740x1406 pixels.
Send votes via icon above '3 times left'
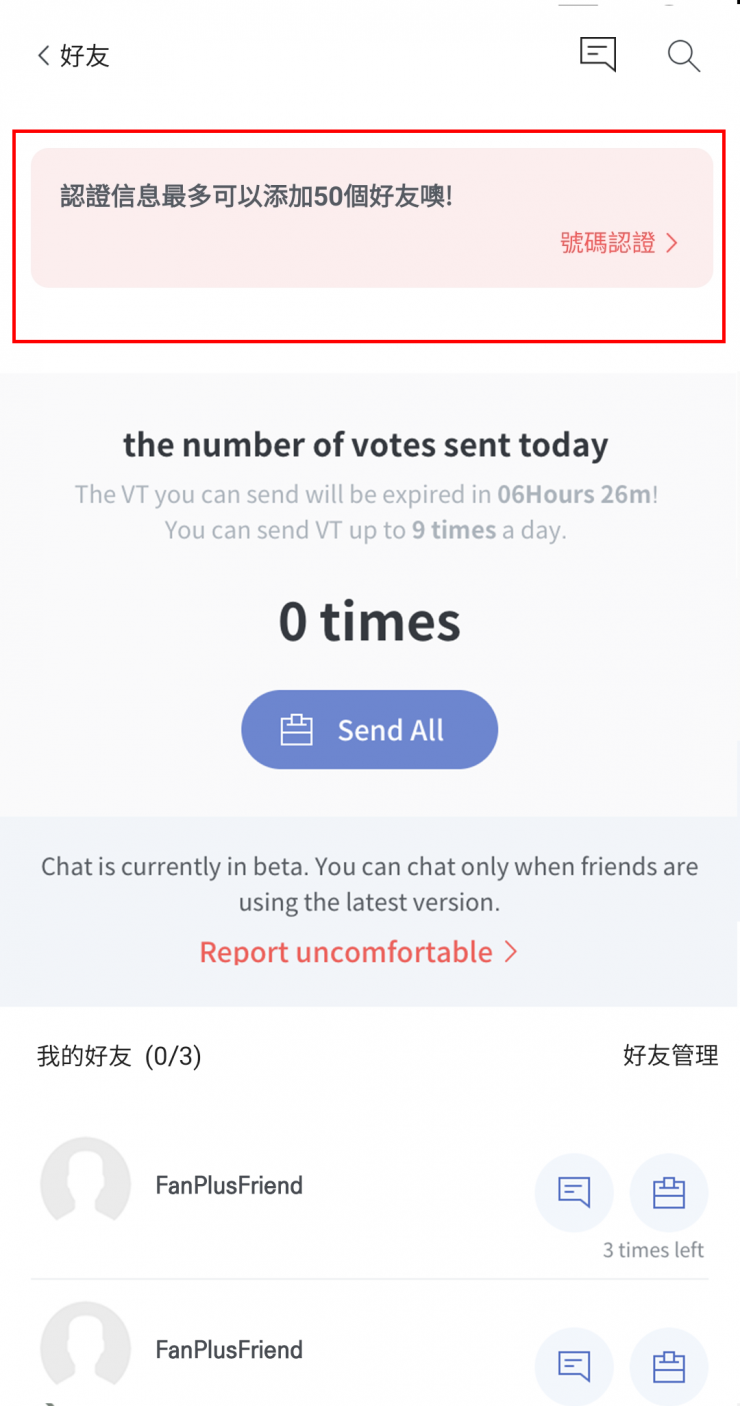point(668,1192)
